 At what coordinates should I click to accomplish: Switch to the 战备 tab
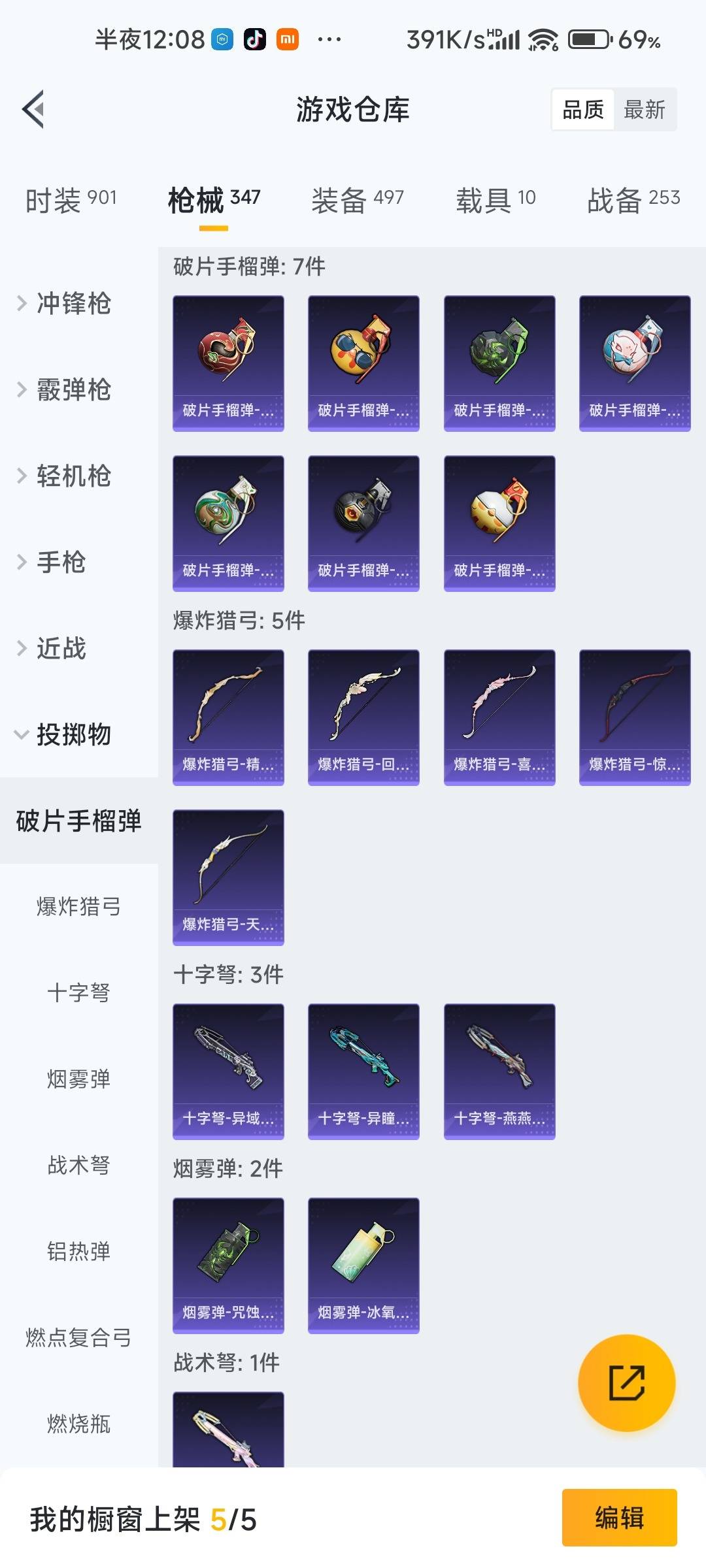point(633,199)
